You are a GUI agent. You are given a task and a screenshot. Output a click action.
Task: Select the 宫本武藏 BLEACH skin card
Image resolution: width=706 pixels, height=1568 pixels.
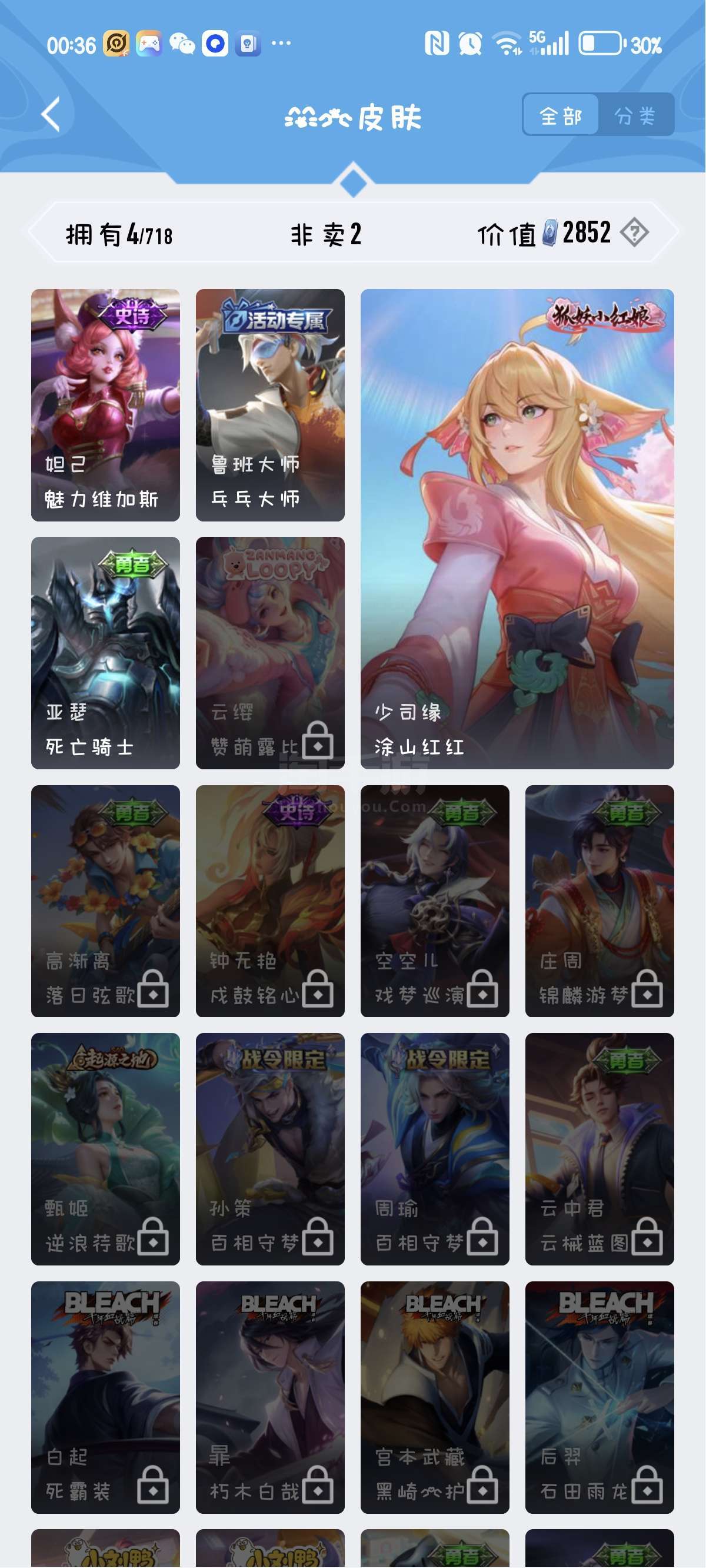pos(435,1397)
